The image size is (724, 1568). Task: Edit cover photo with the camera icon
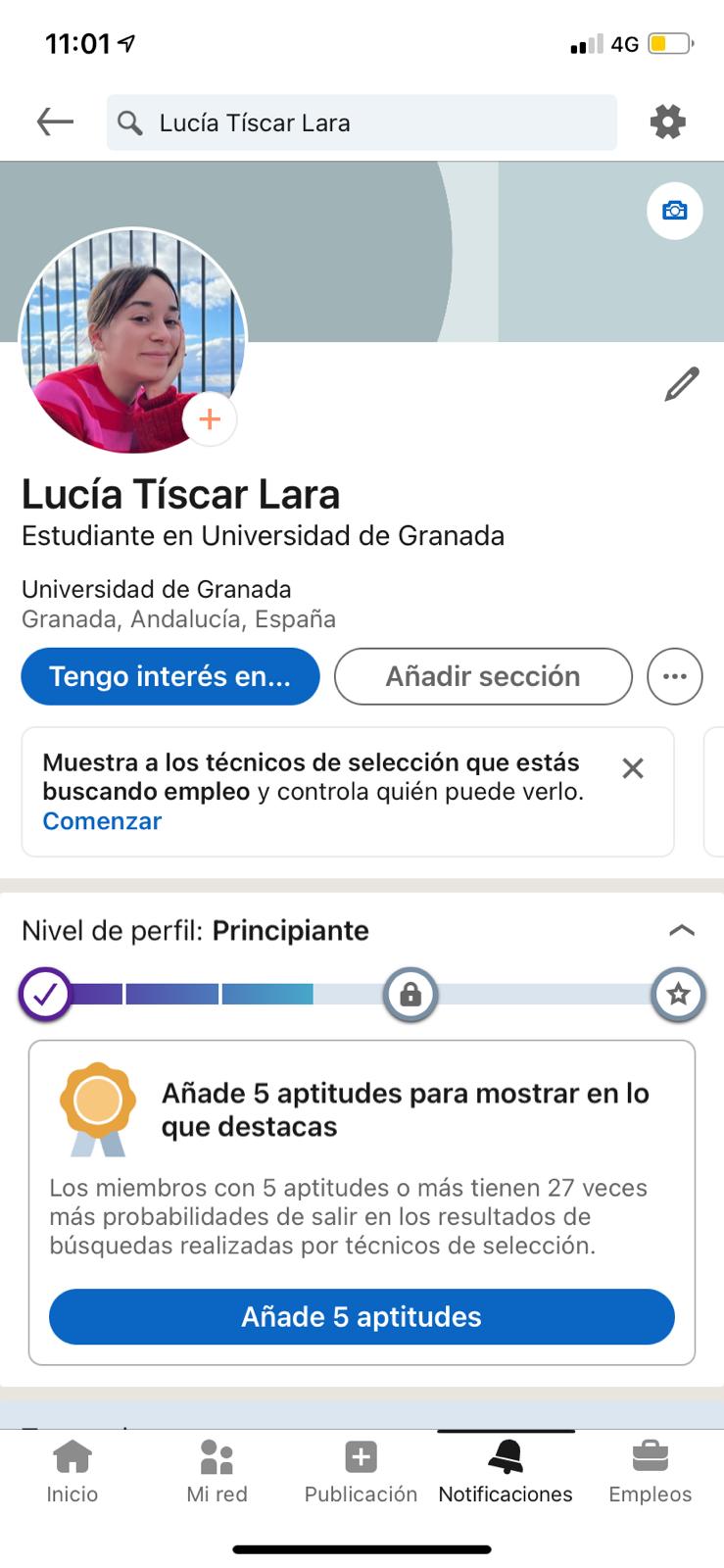[675, 211]
